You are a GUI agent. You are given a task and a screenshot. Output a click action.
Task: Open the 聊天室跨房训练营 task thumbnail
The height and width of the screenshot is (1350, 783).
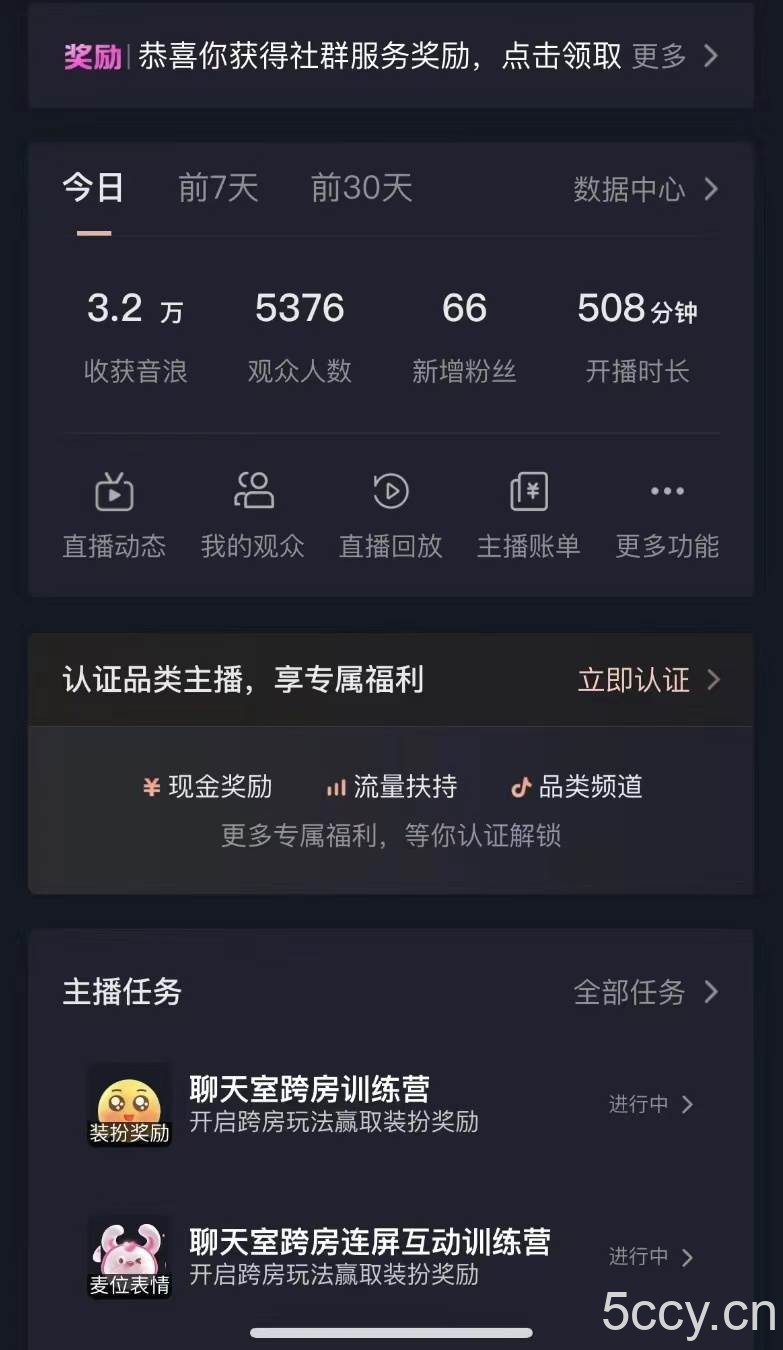(129, 1103)
